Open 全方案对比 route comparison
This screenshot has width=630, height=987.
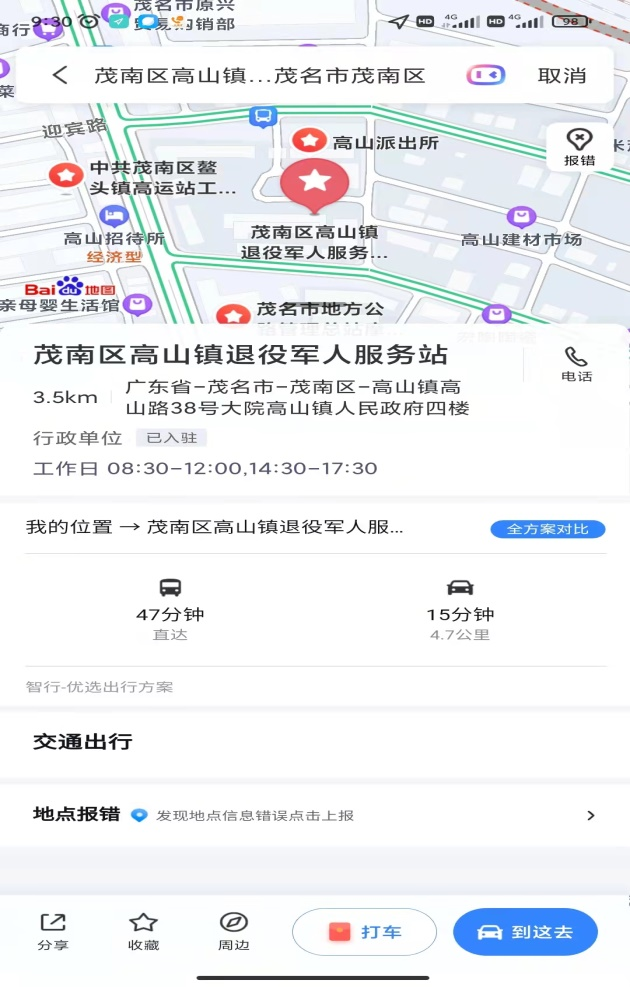(547, 528)
